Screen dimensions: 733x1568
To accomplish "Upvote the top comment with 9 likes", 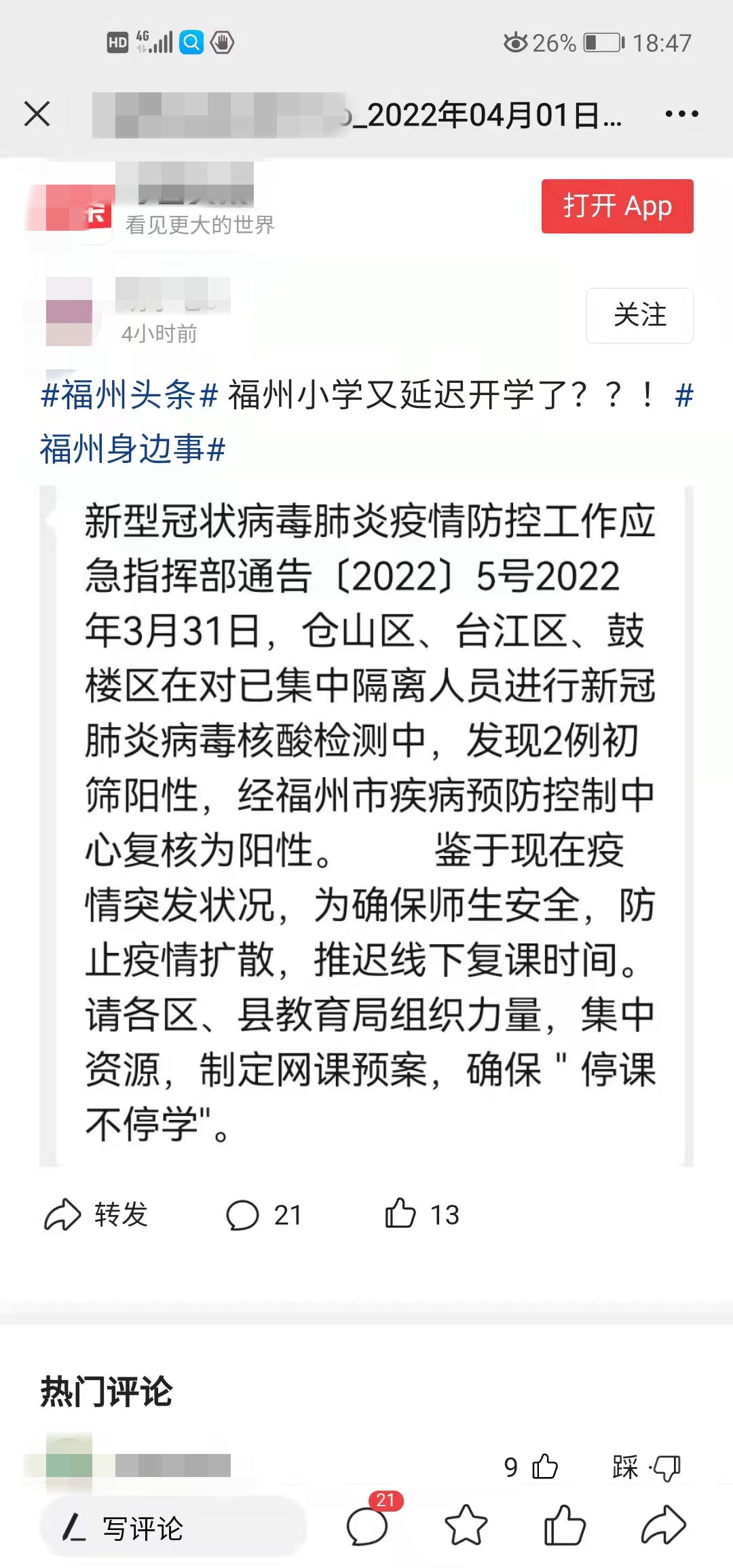I will point(531,1467).
